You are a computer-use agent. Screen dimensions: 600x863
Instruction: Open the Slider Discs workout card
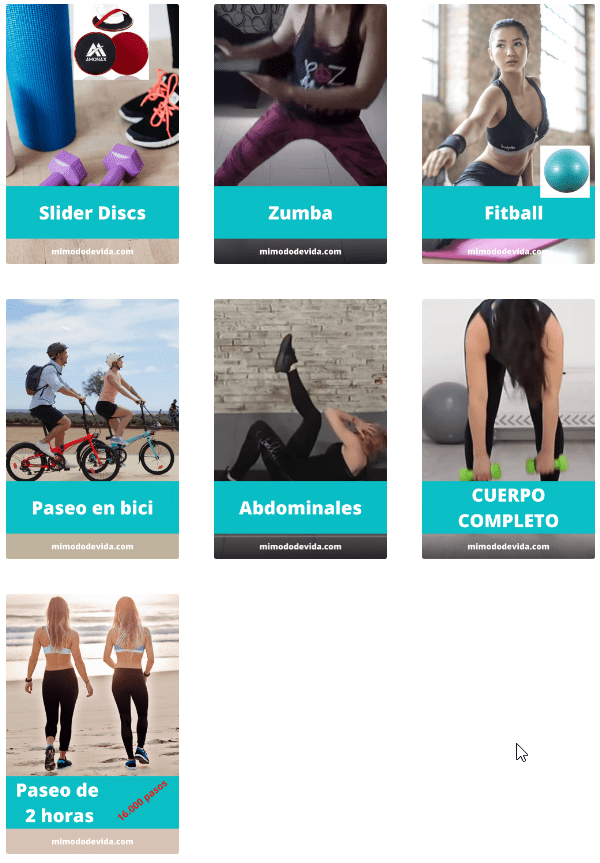(92, 134)
